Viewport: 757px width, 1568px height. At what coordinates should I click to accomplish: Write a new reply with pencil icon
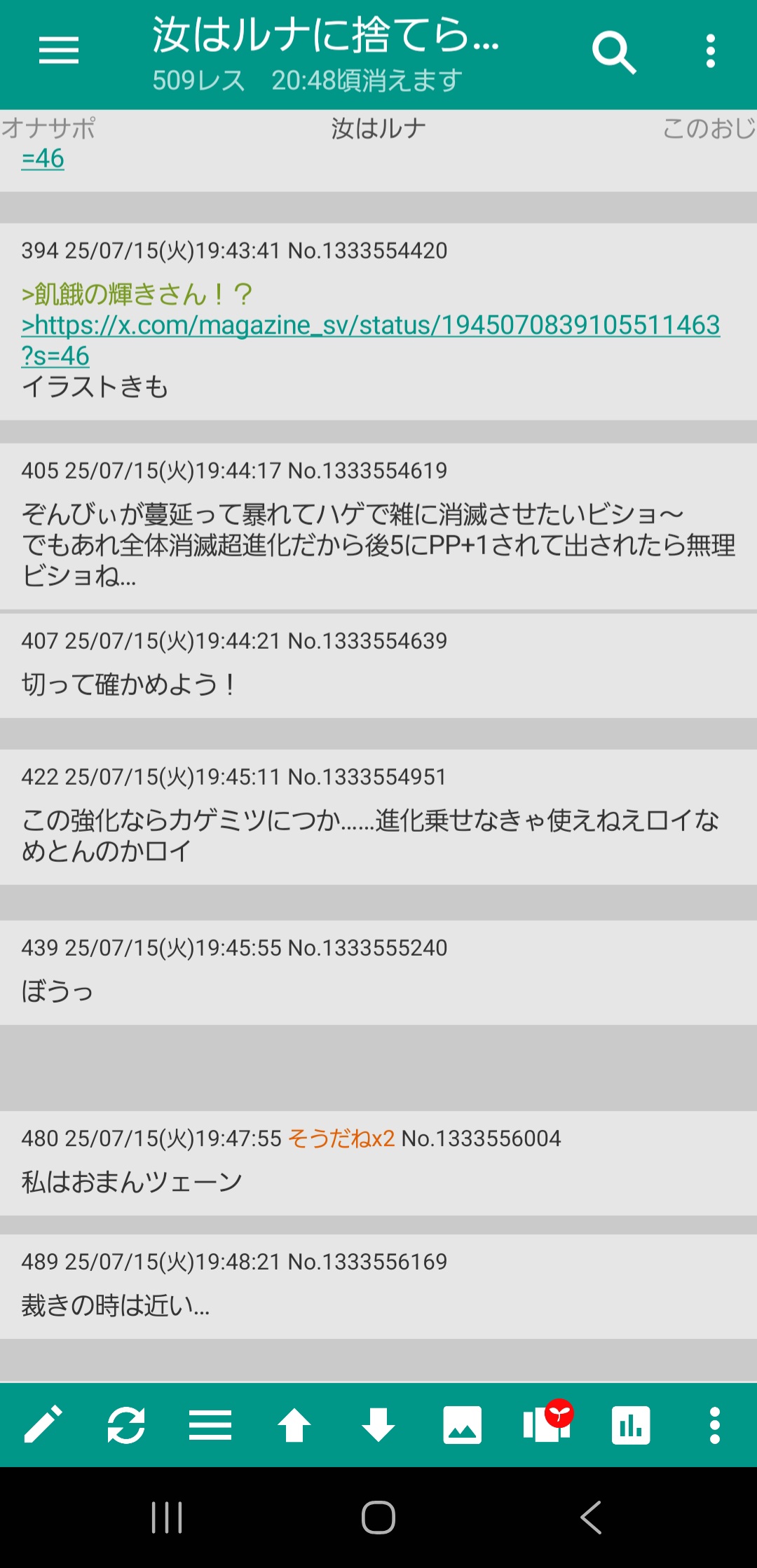[x=43, y=1425]
